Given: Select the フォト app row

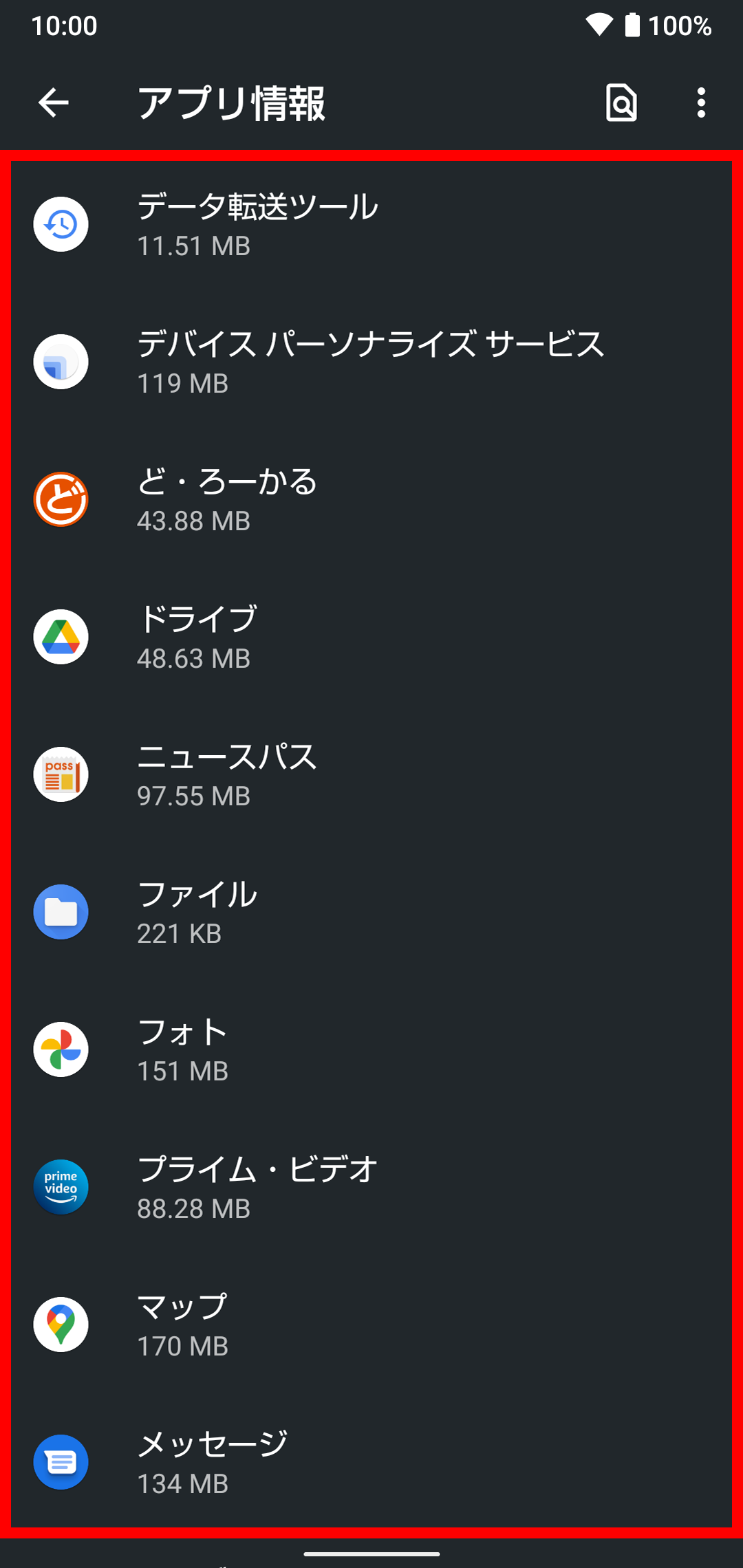Looking at the screenshot, I should coord(371,1049).
